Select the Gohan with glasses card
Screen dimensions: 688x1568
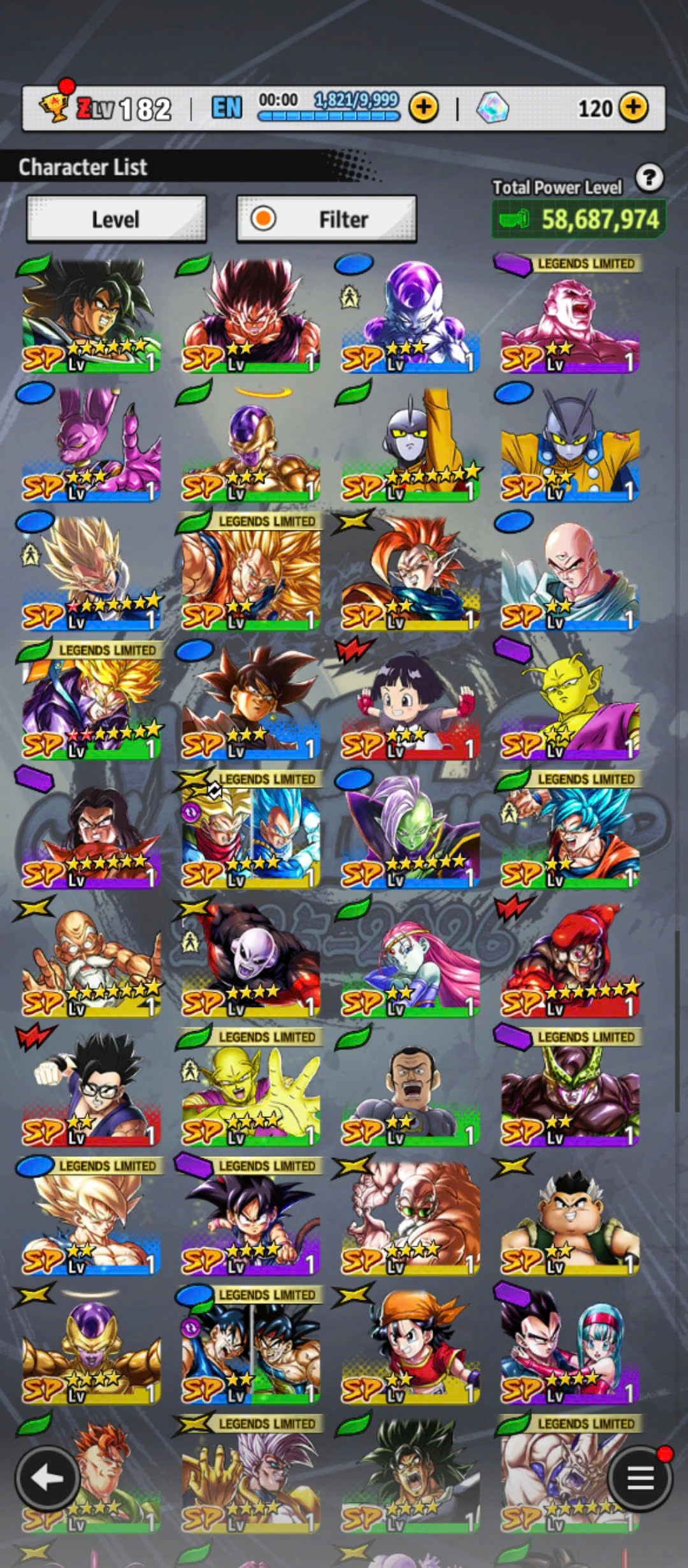click(x=91, y=1089)
